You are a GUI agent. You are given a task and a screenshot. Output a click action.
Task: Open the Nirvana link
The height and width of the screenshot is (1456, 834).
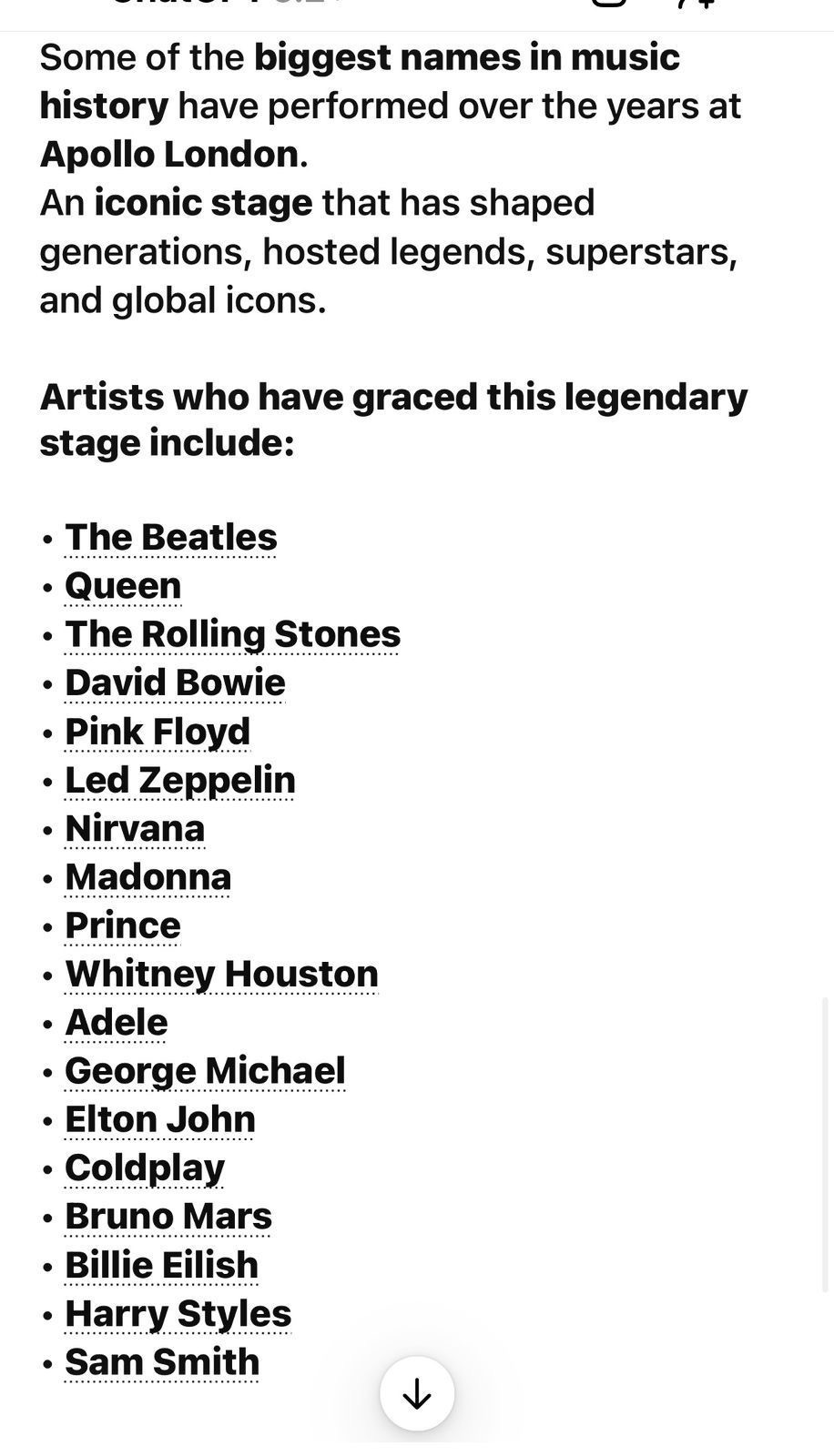[x=135, y=828]
